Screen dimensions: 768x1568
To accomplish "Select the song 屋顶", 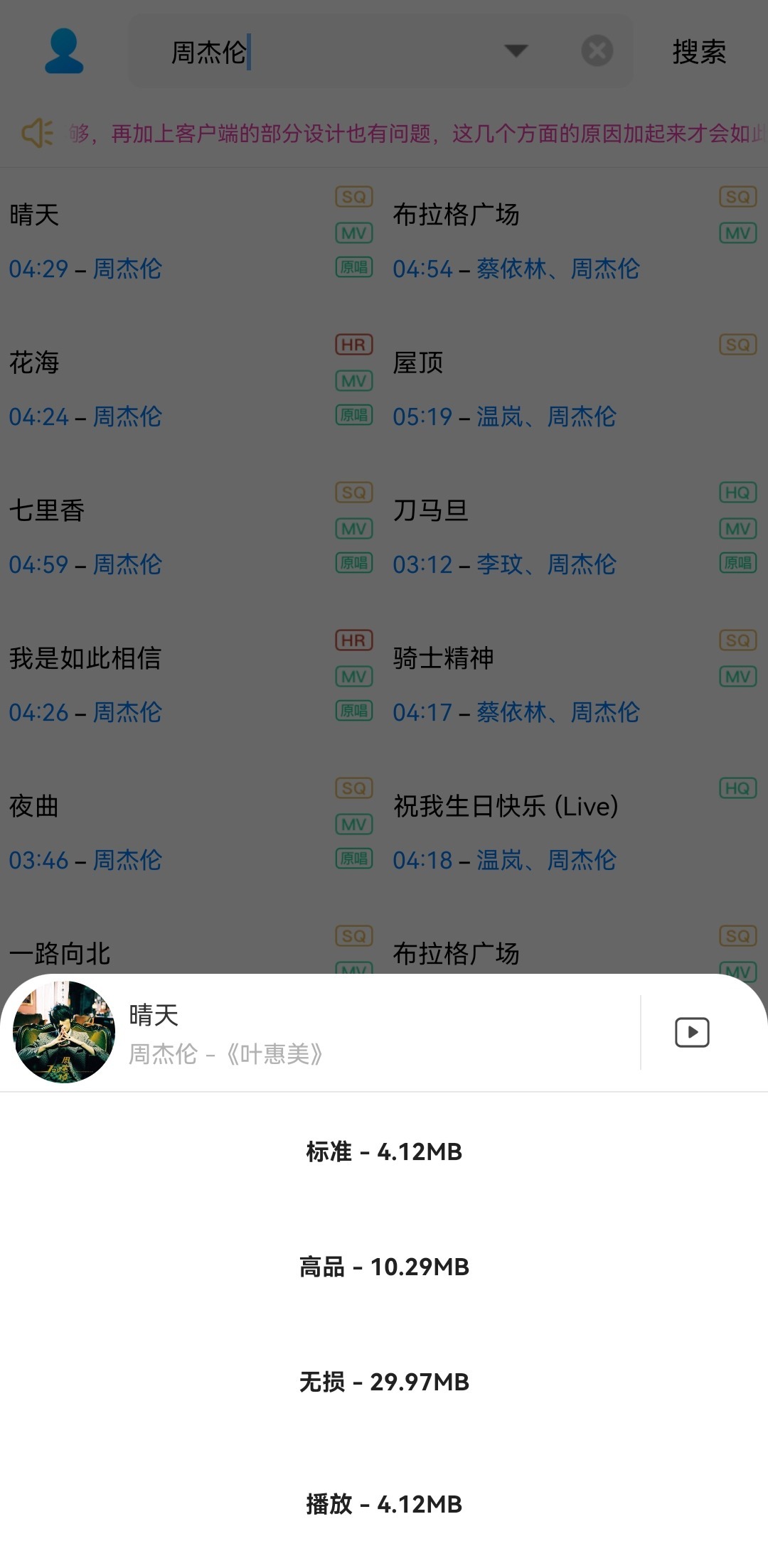I will pyautogui.click(x=418, y=363).
